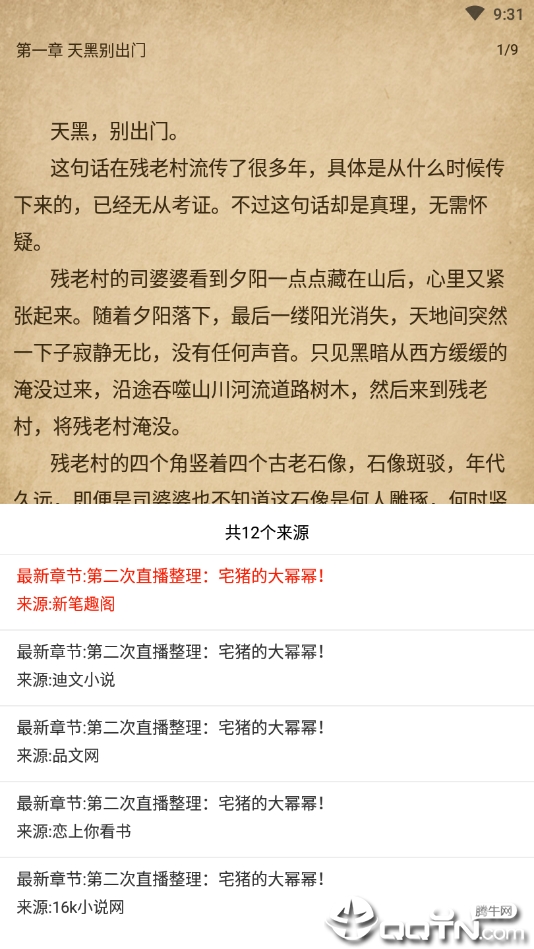This screenshot has height=949, width=534.
Task: Pick the 恋上你看书 source
Action: click(x=267, y=819)
